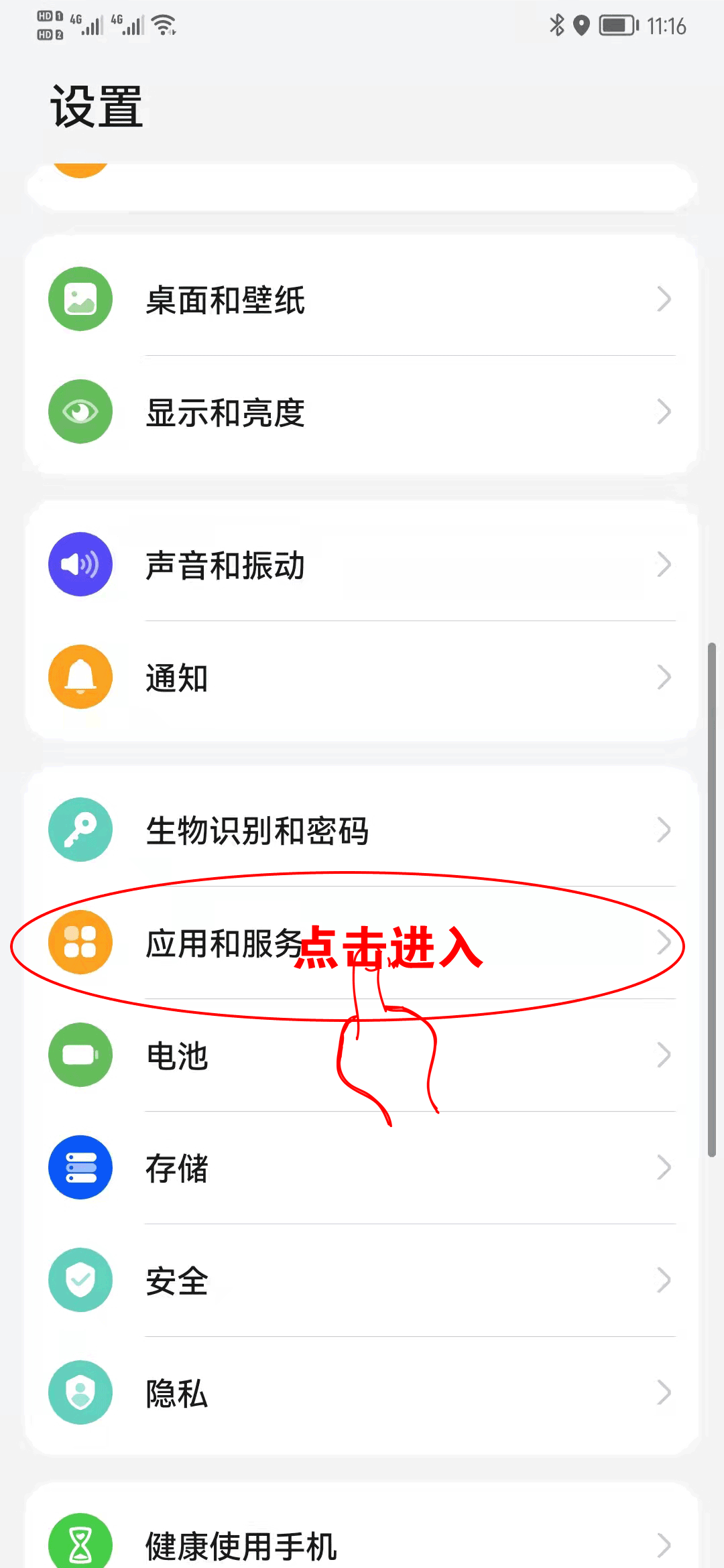Screen dimensions: 724x1568
Task: Open 生物识别和密码 settings
Action: pos(362,830)
